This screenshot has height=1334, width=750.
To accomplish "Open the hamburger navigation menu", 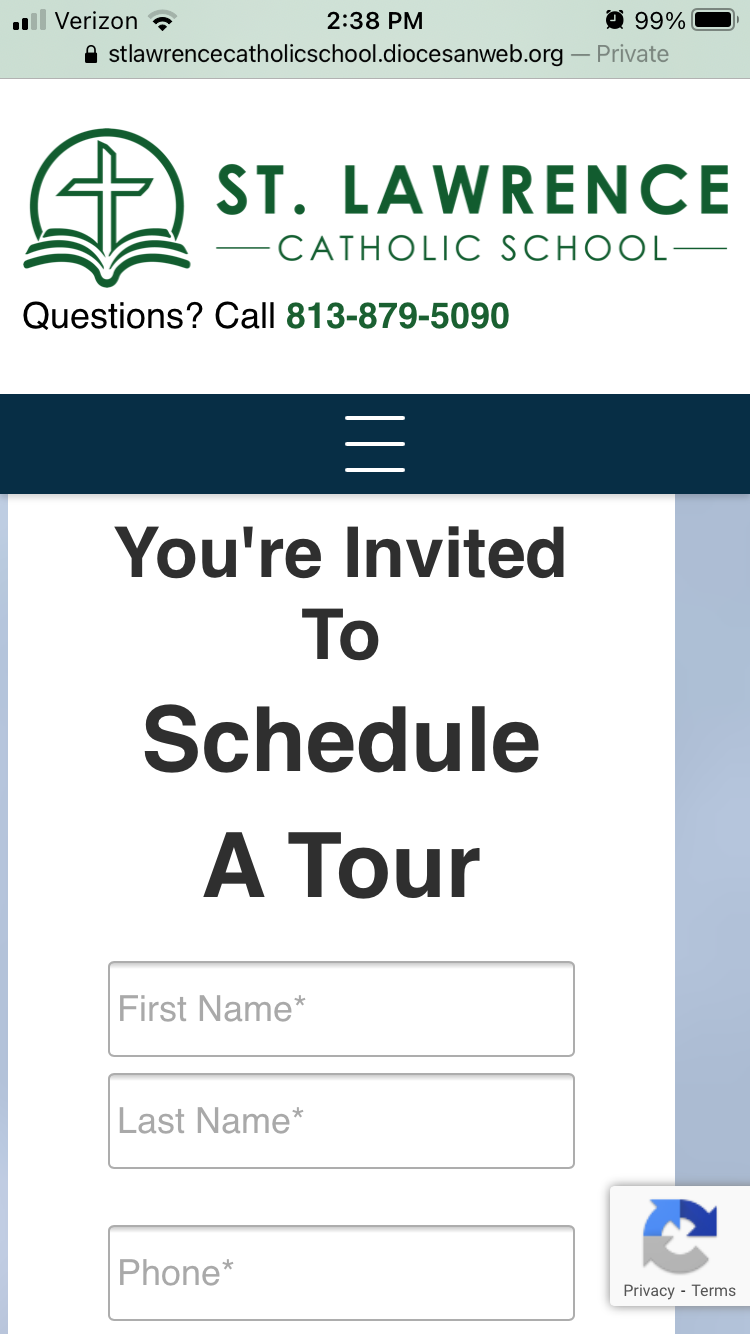I will pos(375,444).
